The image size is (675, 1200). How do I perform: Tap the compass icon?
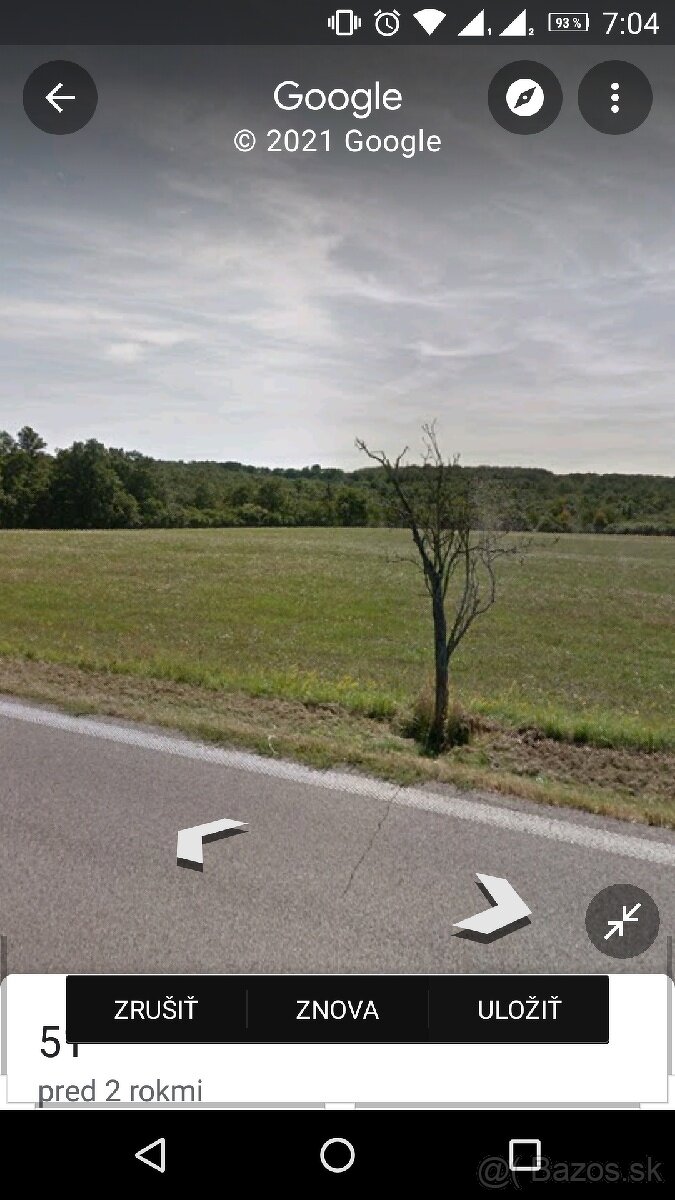point(525,97)
